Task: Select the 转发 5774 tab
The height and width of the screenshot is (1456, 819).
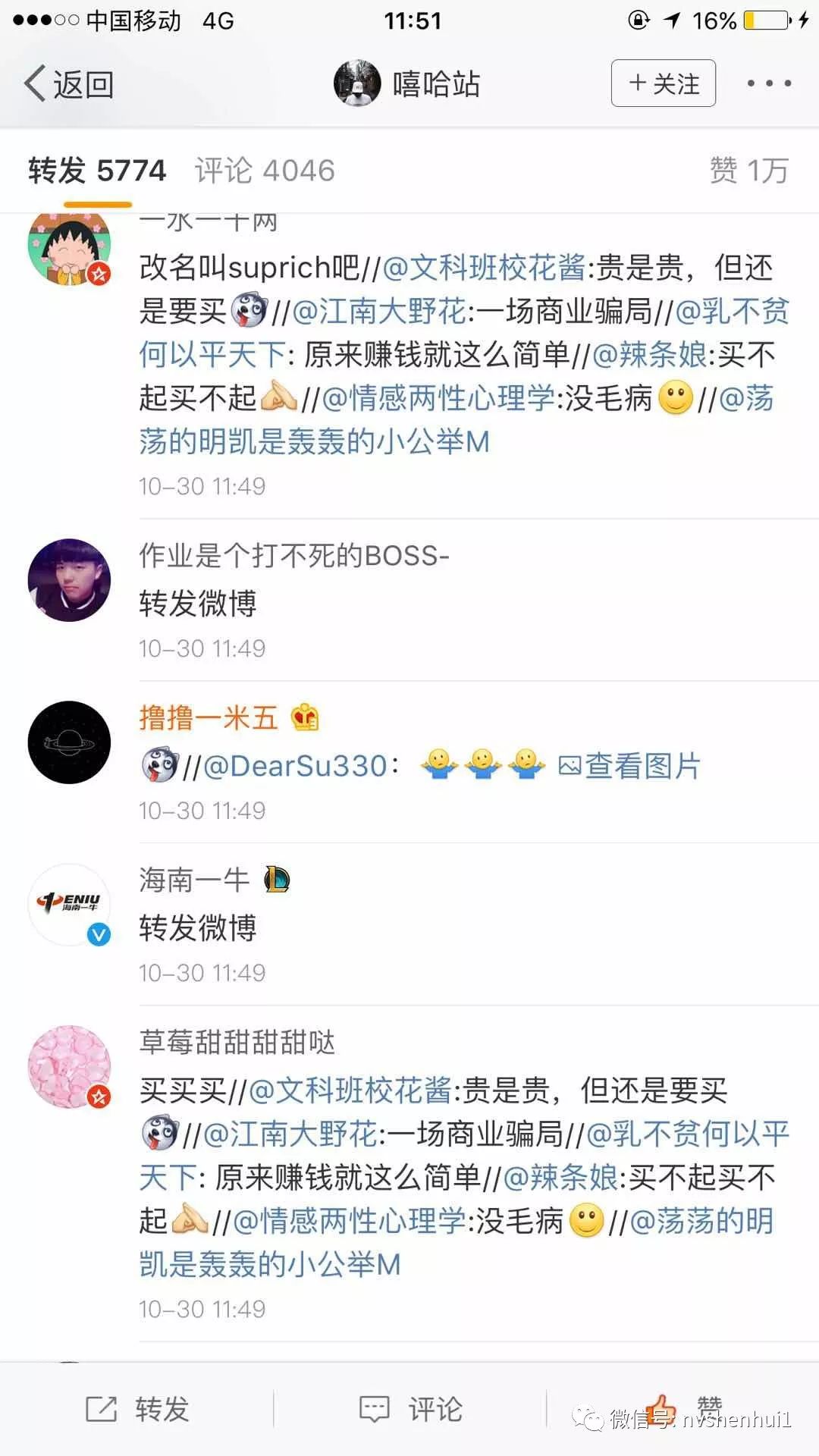Action: coord(97,171)
